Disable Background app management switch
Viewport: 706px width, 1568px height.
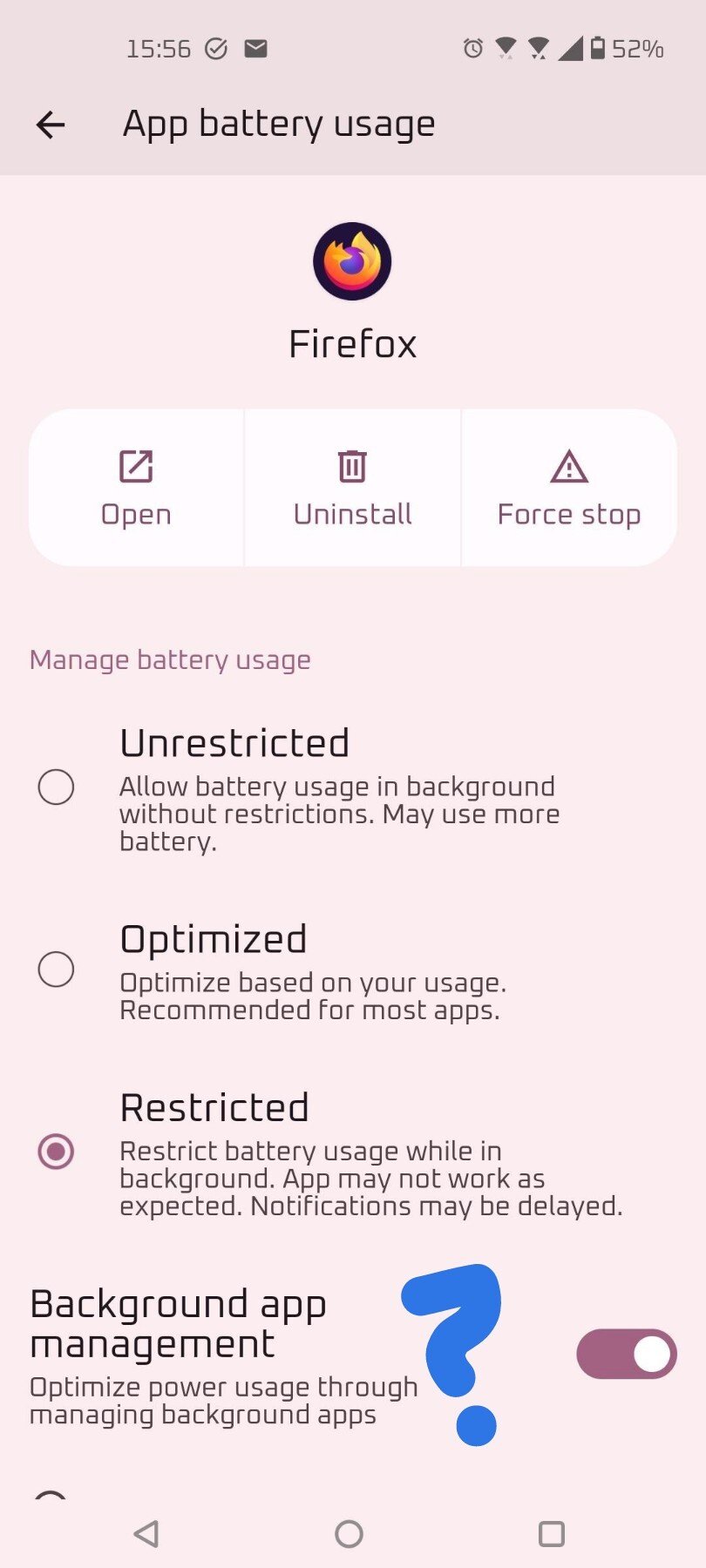pos(626,1354)
